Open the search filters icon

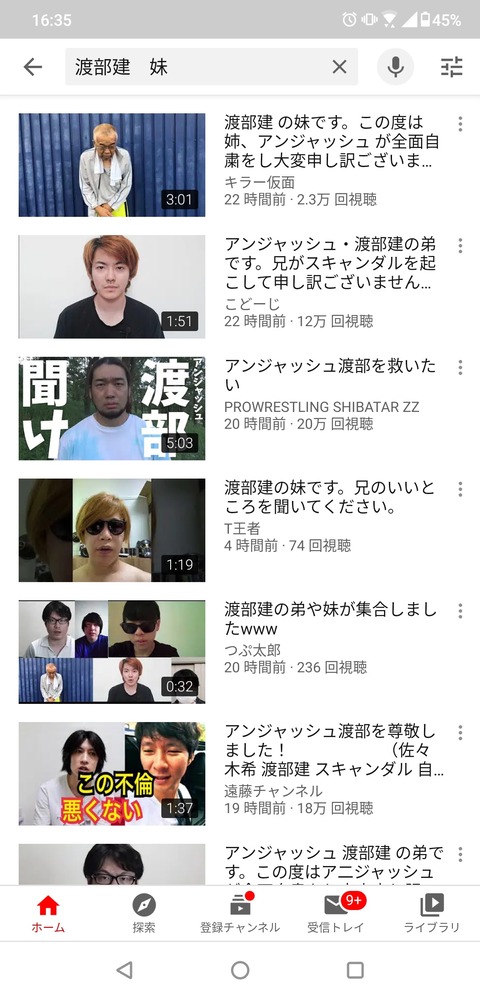[x=451, y=67]
